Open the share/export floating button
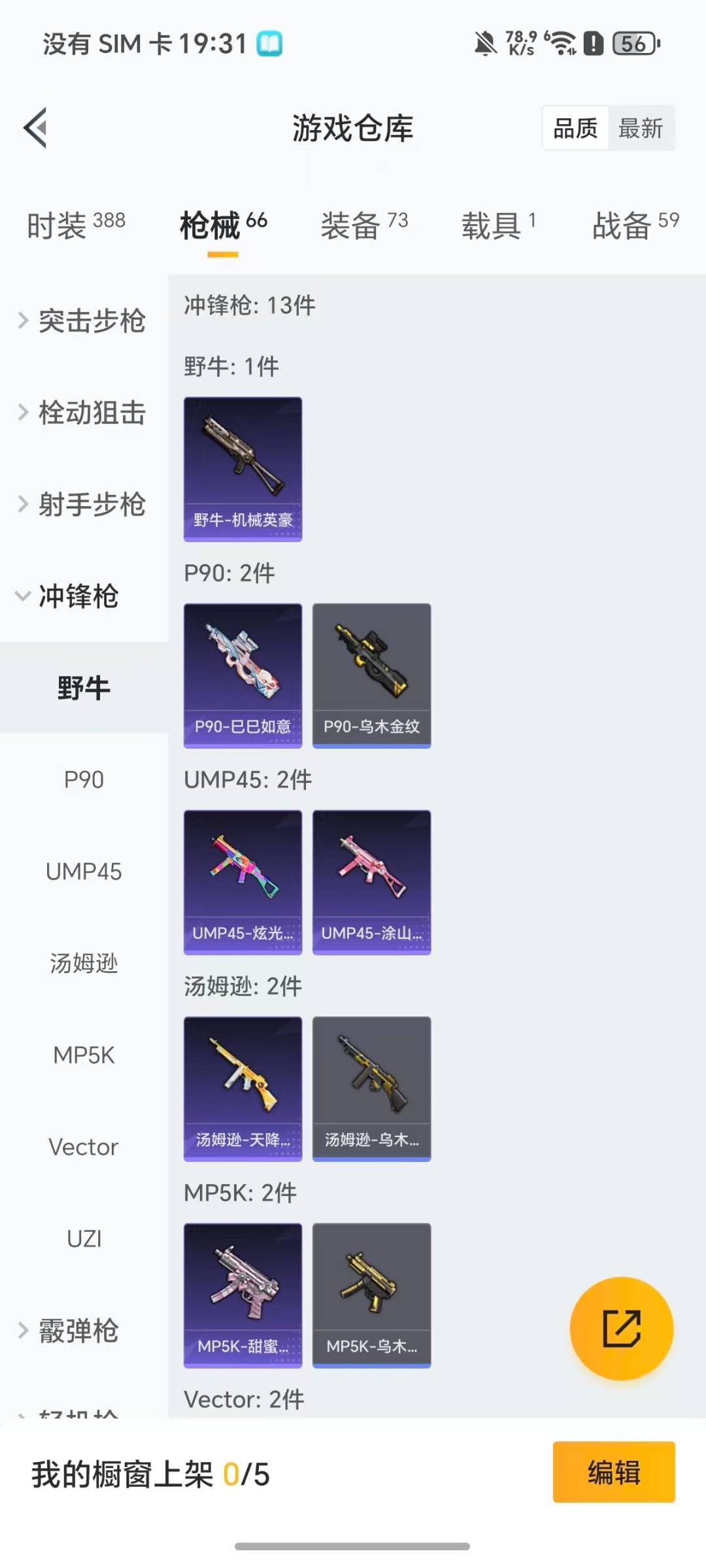 coord(622,1329)
